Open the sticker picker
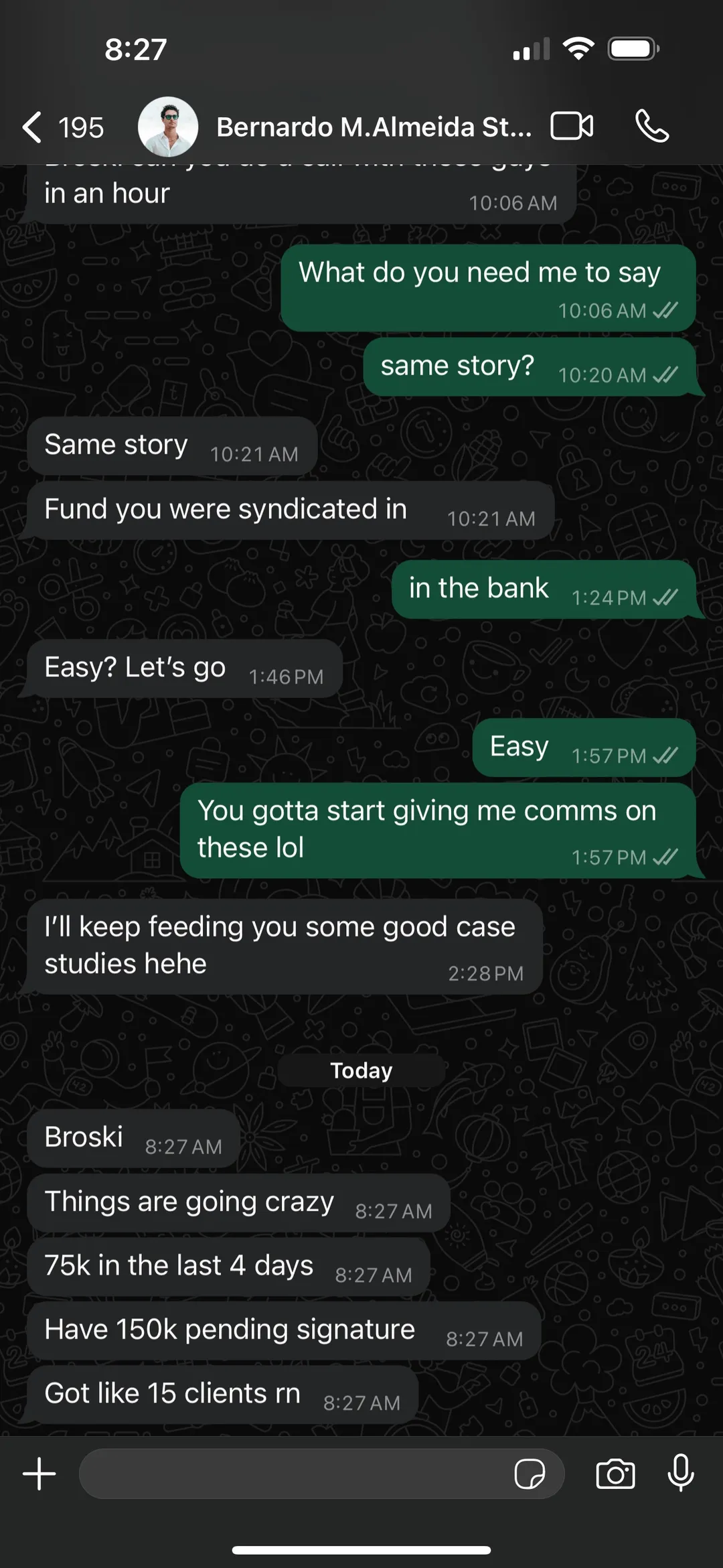The width and height of the screenshot is (723, 1568). point(530,1474)
